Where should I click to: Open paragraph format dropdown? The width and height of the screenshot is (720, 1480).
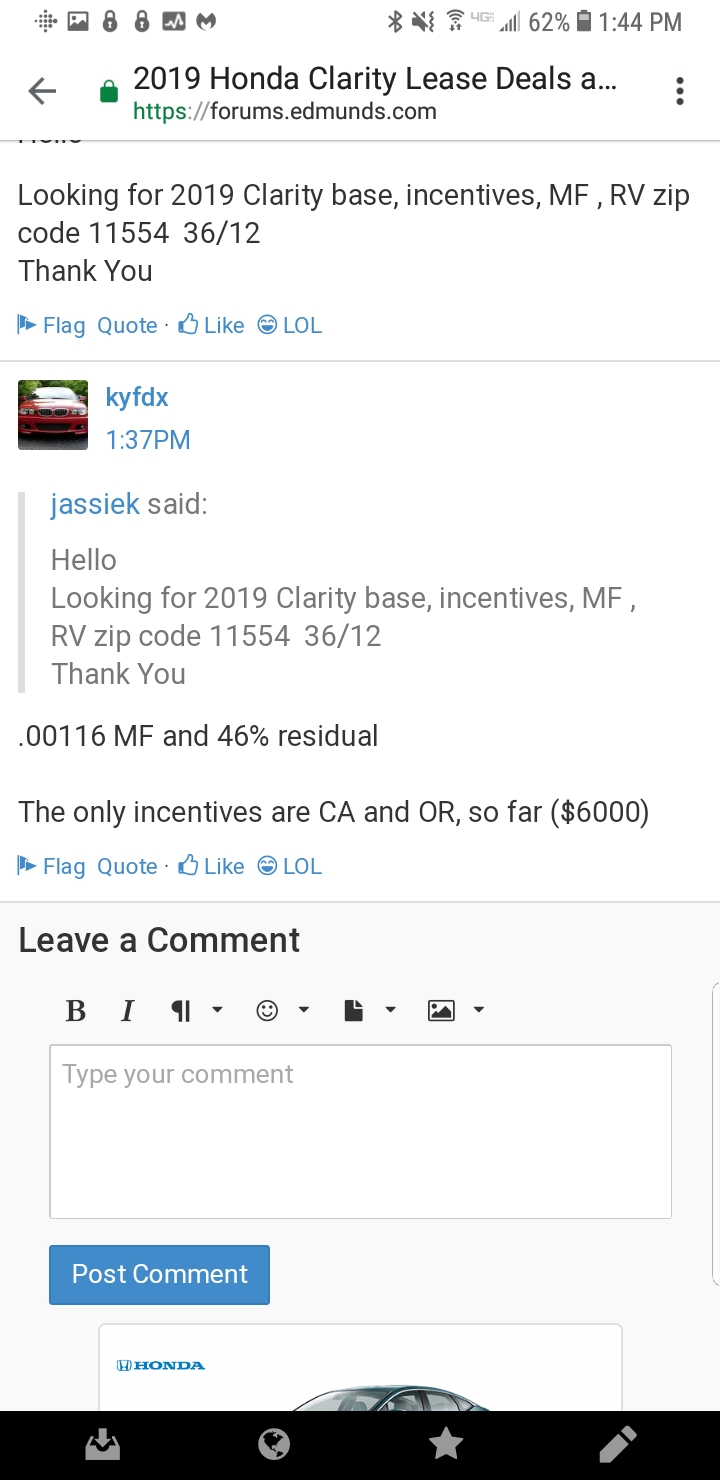pyautogui.click(x=195, y=1011)
